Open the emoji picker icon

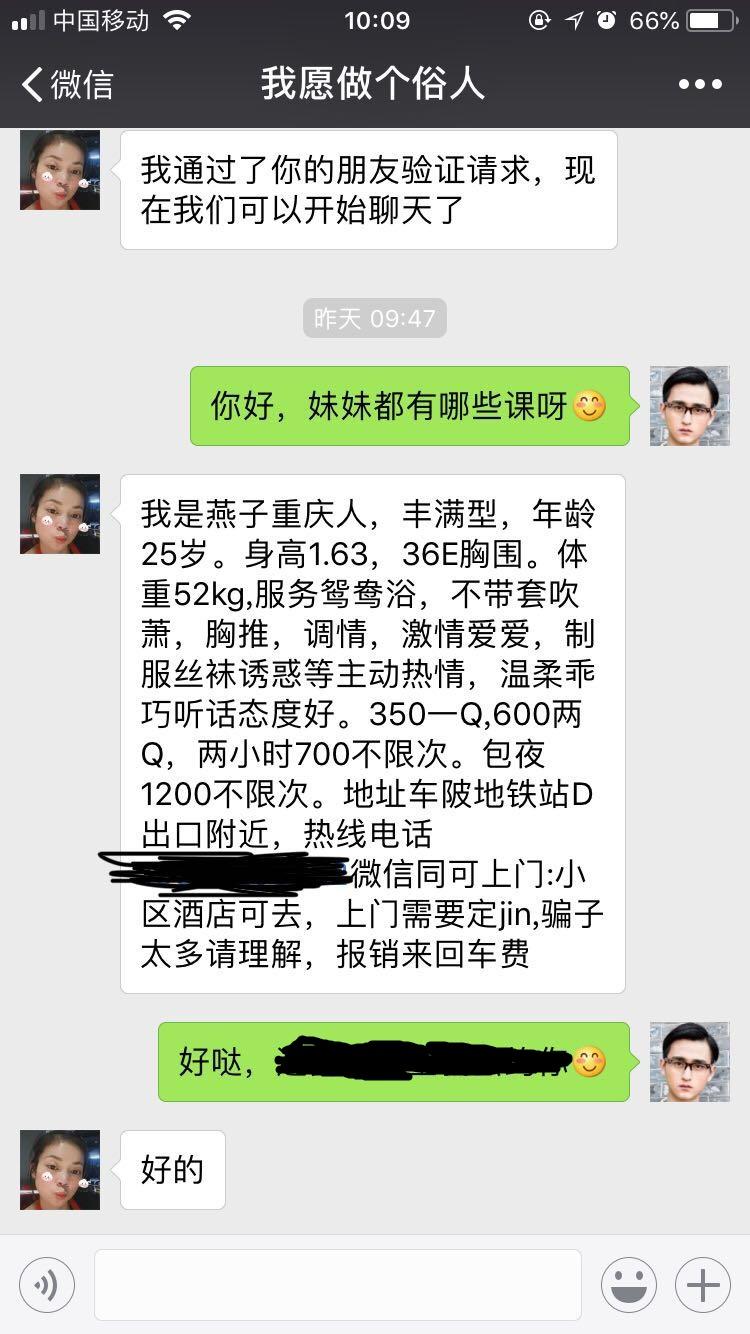(x=628, y=1285)
